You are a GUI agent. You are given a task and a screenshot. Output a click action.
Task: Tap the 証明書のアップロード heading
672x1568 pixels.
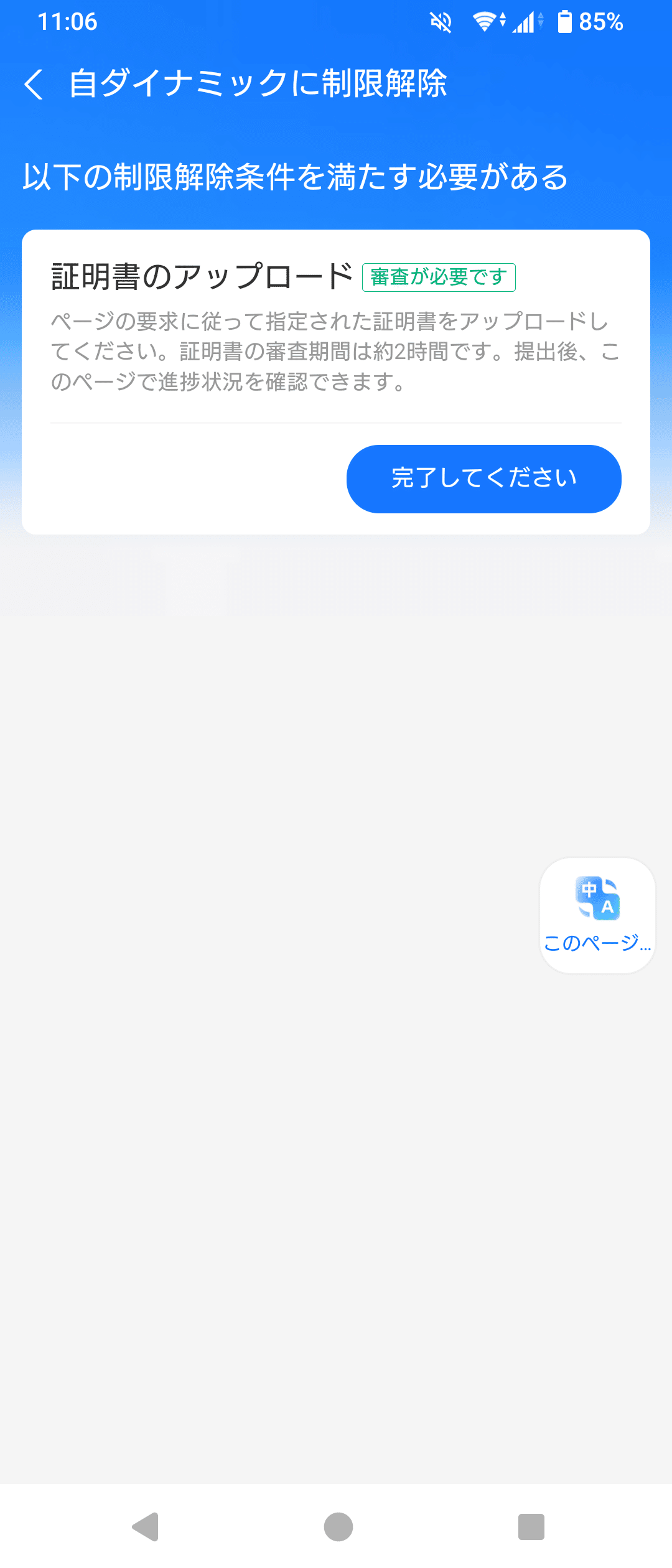point(200,275)
